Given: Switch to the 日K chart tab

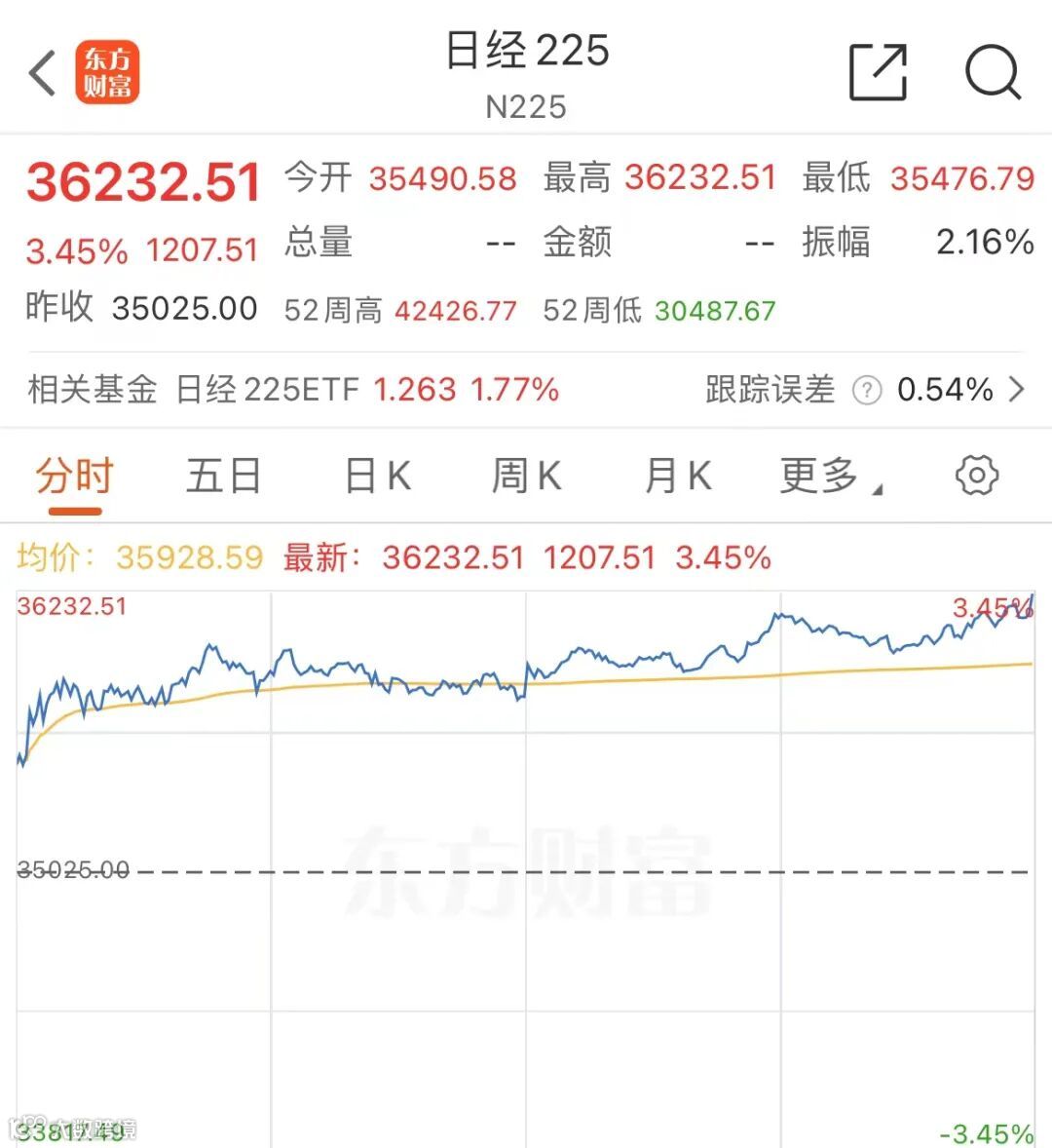Looking at the screenshot, I should [378, 477].
